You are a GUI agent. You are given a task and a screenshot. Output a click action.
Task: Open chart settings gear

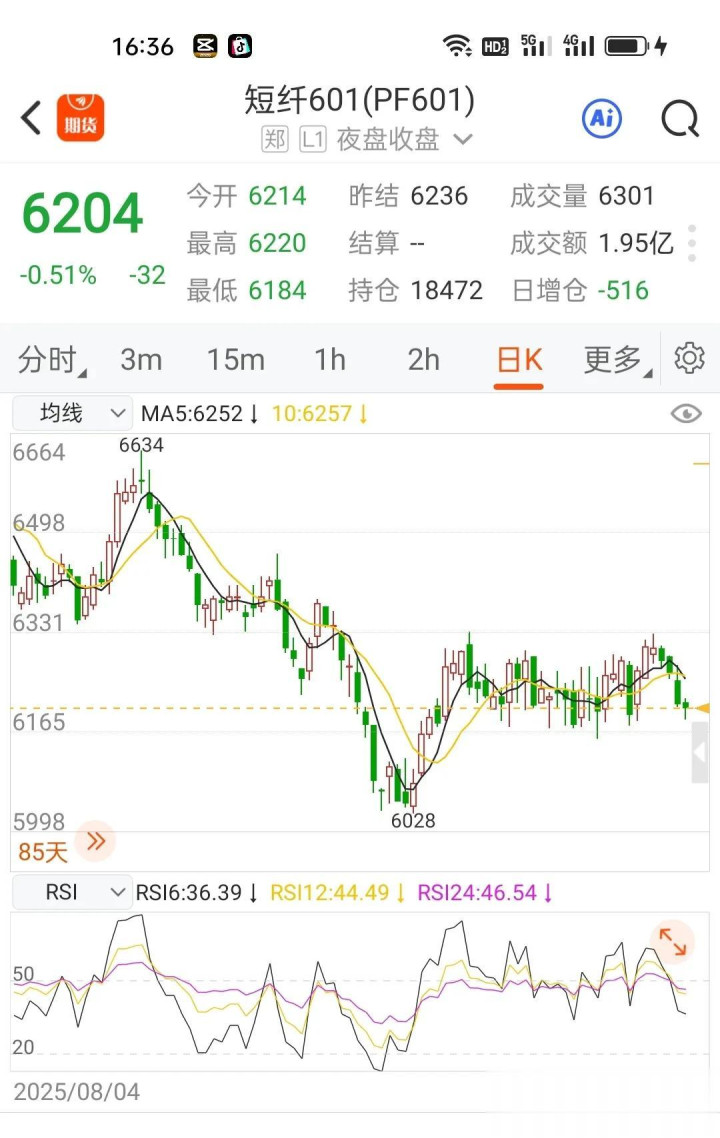pos(689,359)
